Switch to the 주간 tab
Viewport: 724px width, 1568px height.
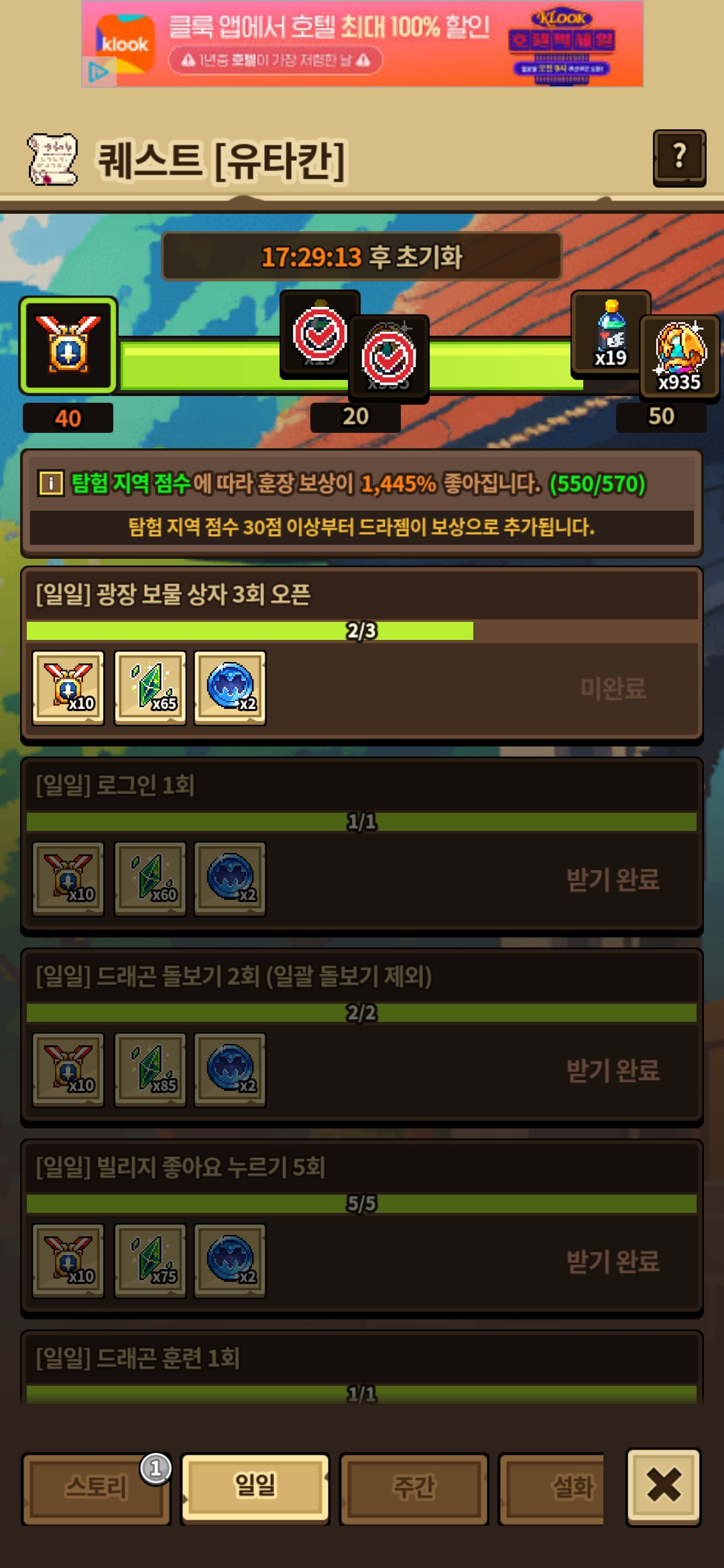point(414,1488)
